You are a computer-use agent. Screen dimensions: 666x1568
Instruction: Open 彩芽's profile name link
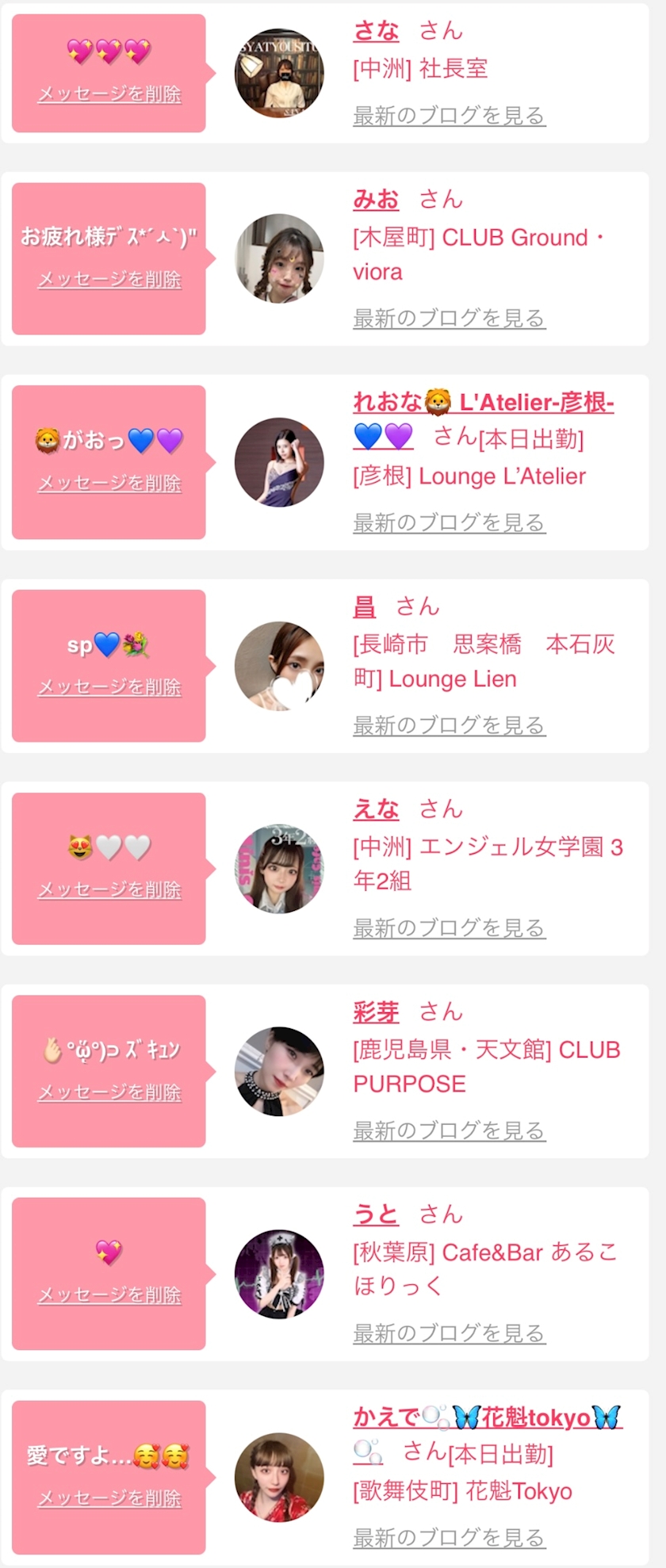click(x=376, y=1012)
